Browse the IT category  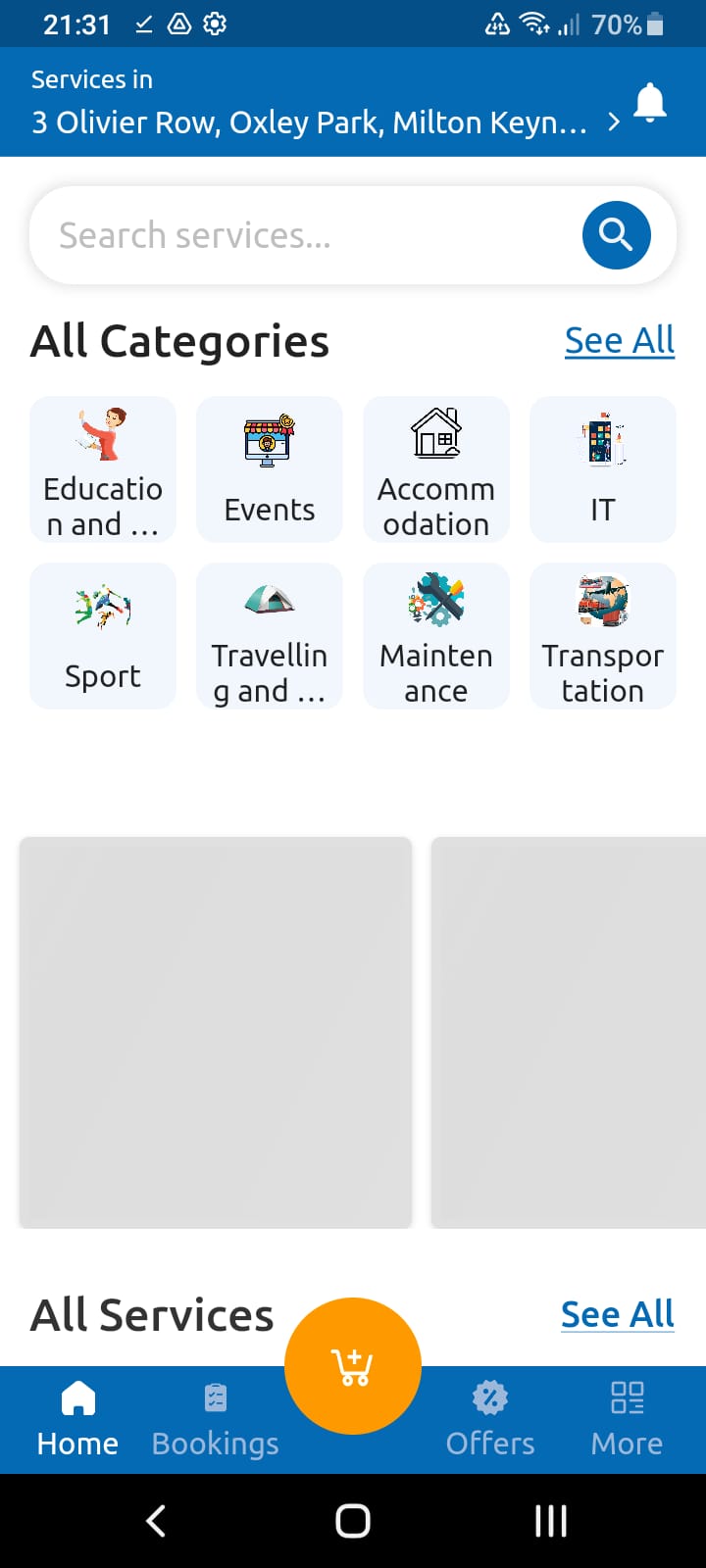(x=603, y=469)
